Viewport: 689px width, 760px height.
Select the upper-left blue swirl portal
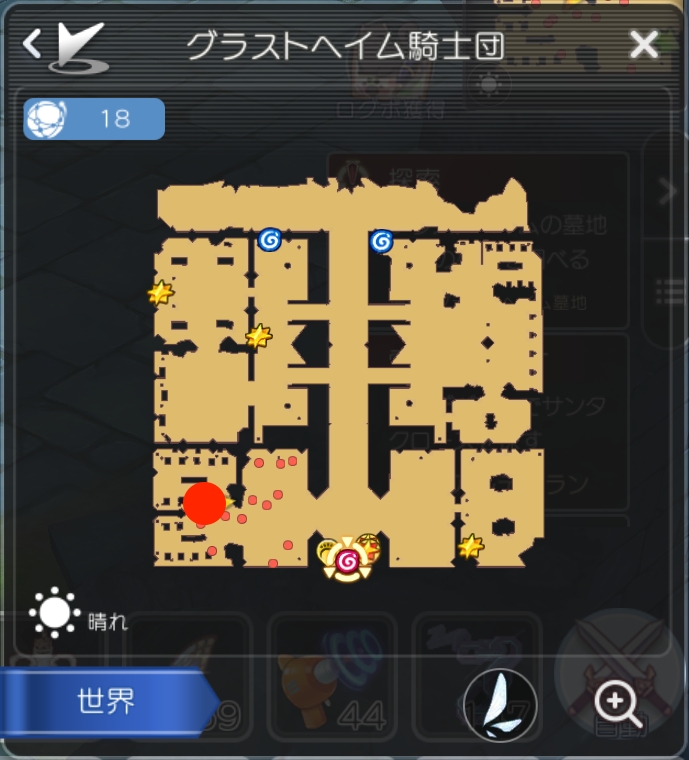[x=269, y=239]
